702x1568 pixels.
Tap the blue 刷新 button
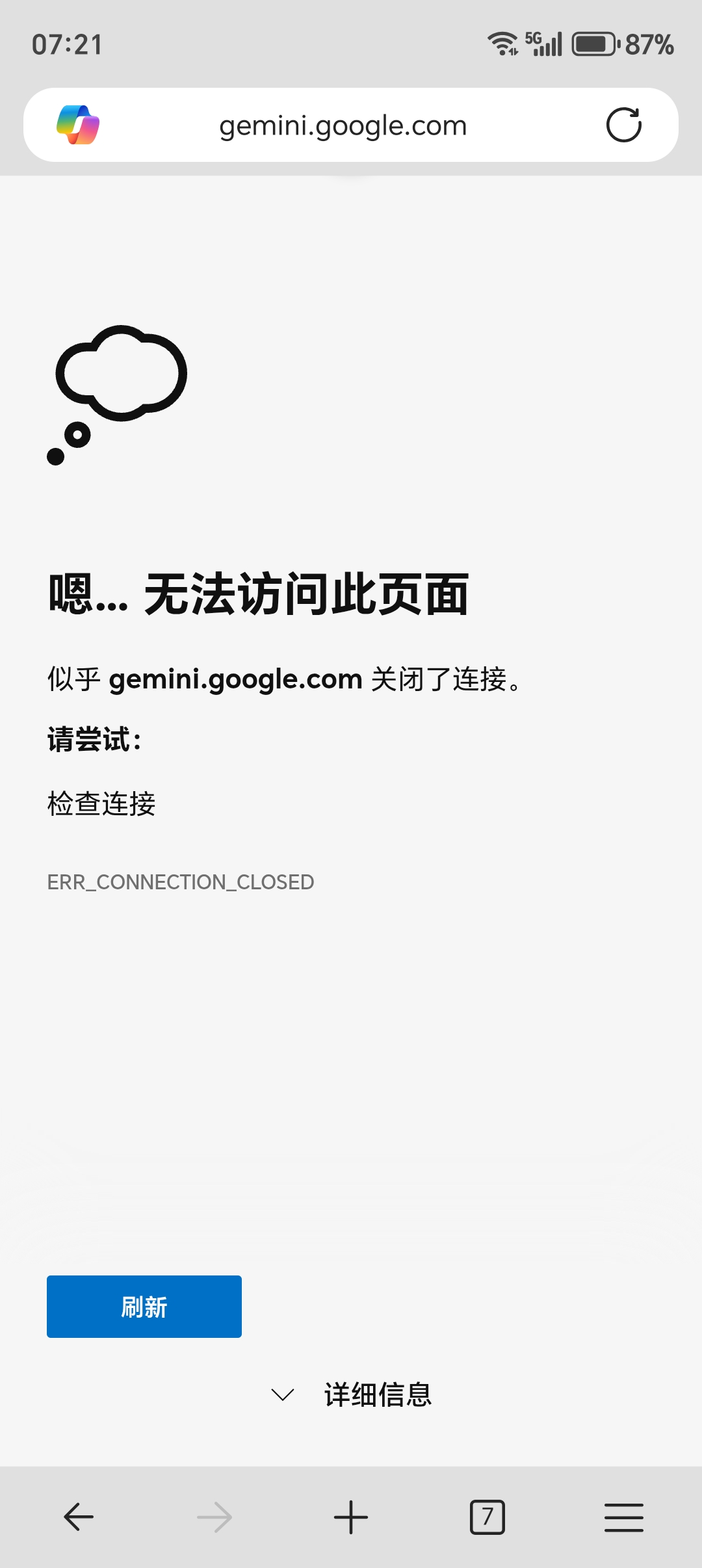point(144,1306)
